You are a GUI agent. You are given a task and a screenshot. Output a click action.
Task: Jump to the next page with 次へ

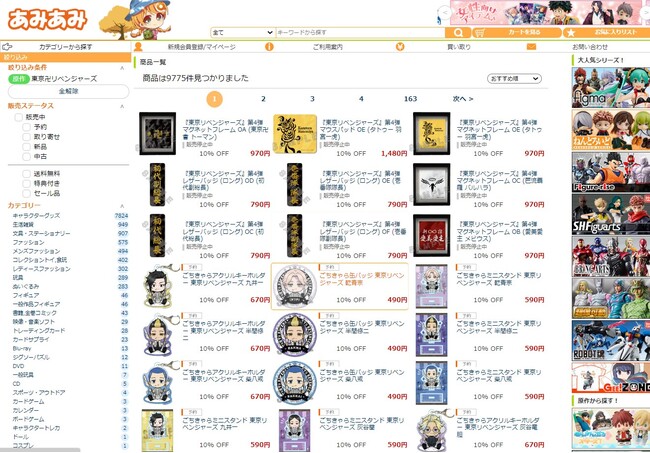tap(462, 99)
